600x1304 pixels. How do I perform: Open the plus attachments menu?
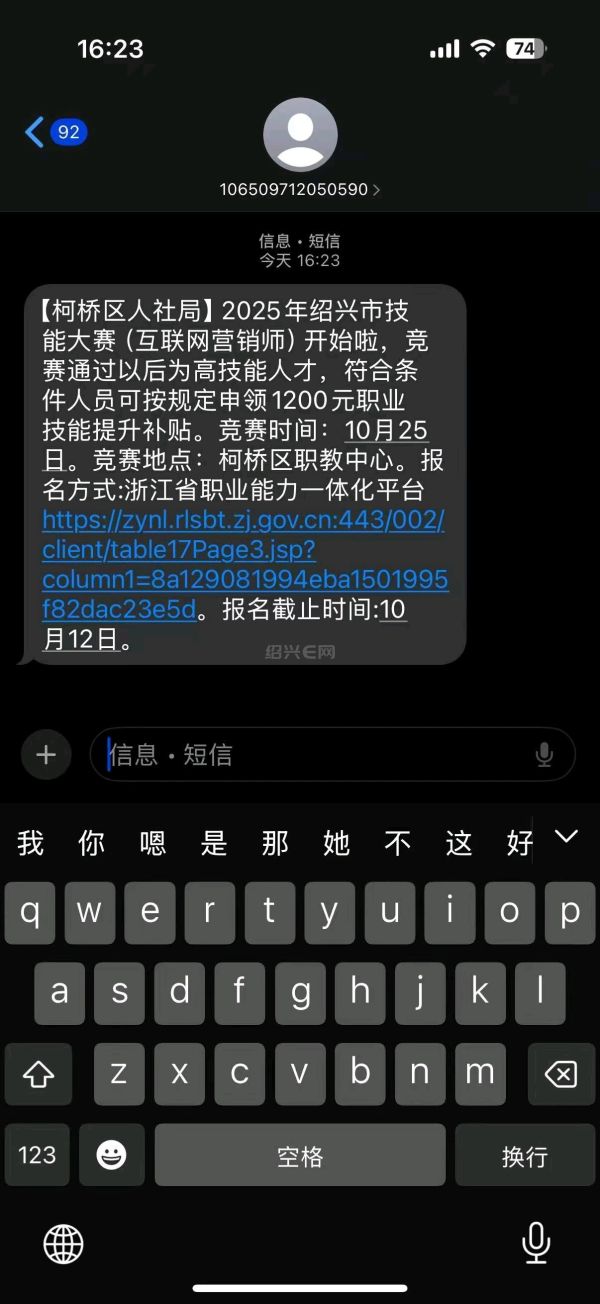(x=46, y=754)
